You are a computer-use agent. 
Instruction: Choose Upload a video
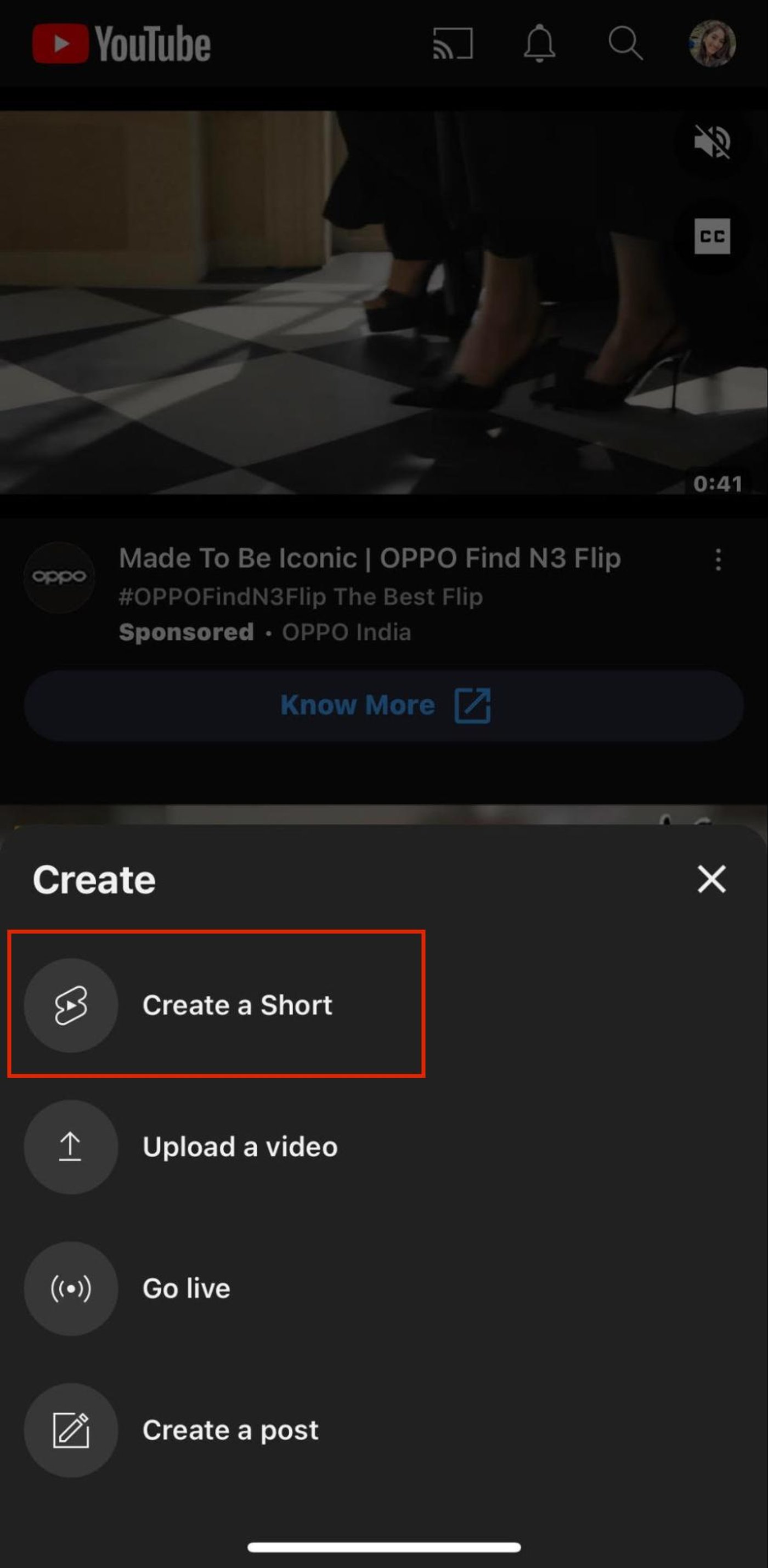pyautogui.click(x=239, y=1147)
